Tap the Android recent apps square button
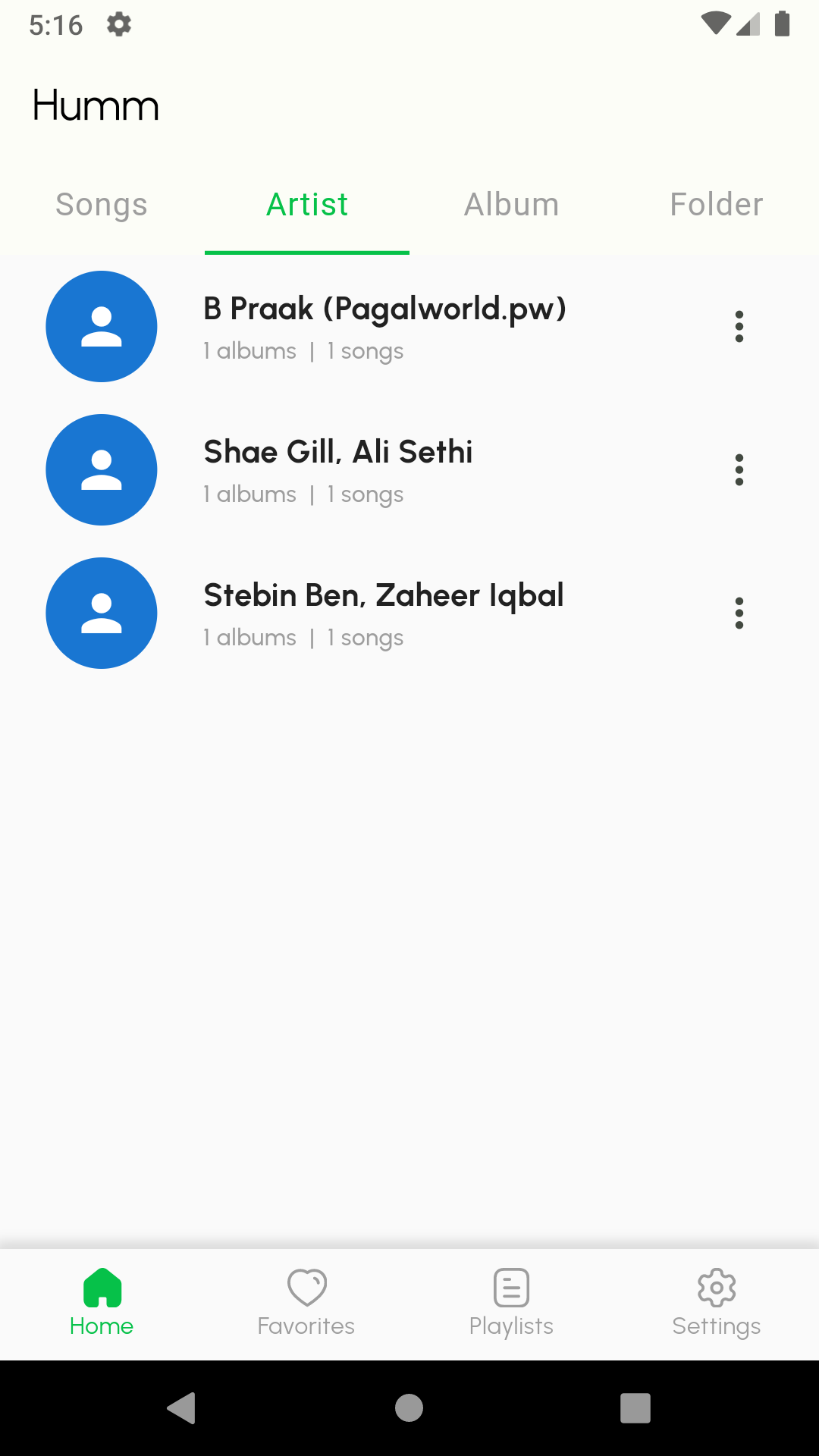The width and height of the screenshot is (819, 1456). 634,1409
